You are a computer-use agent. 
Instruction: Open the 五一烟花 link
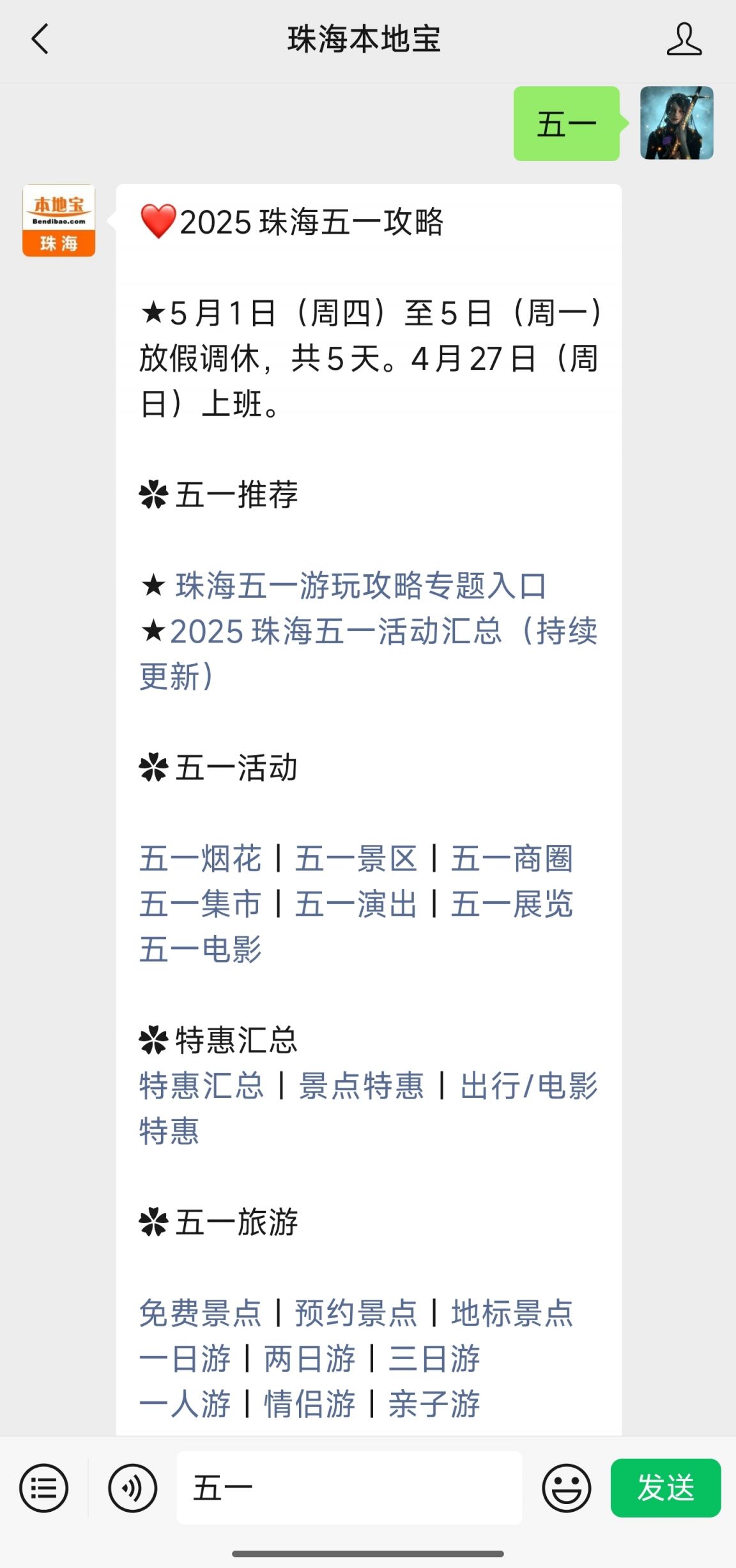201,858
